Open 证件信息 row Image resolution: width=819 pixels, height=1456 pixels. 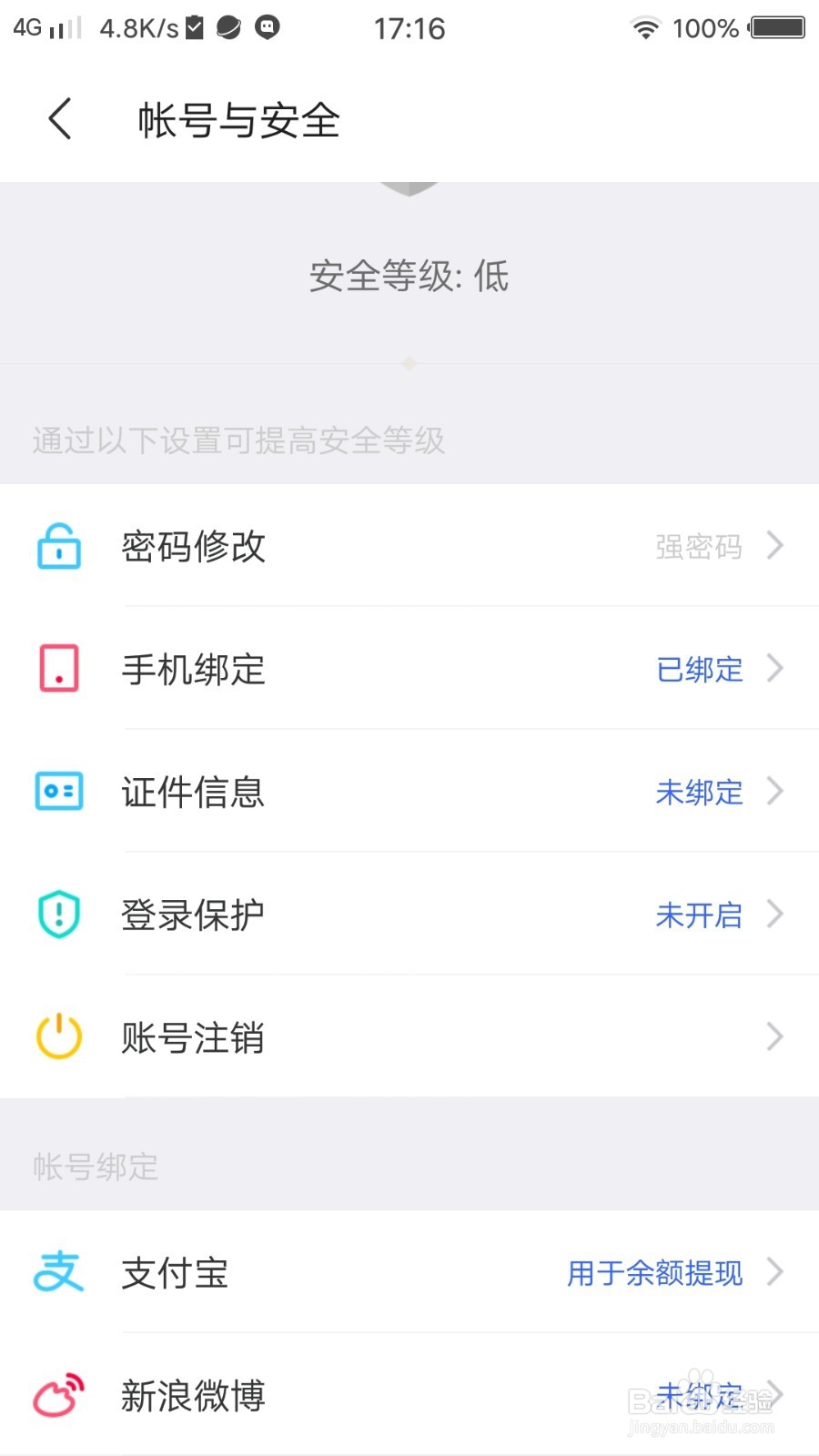coord(409,792)
